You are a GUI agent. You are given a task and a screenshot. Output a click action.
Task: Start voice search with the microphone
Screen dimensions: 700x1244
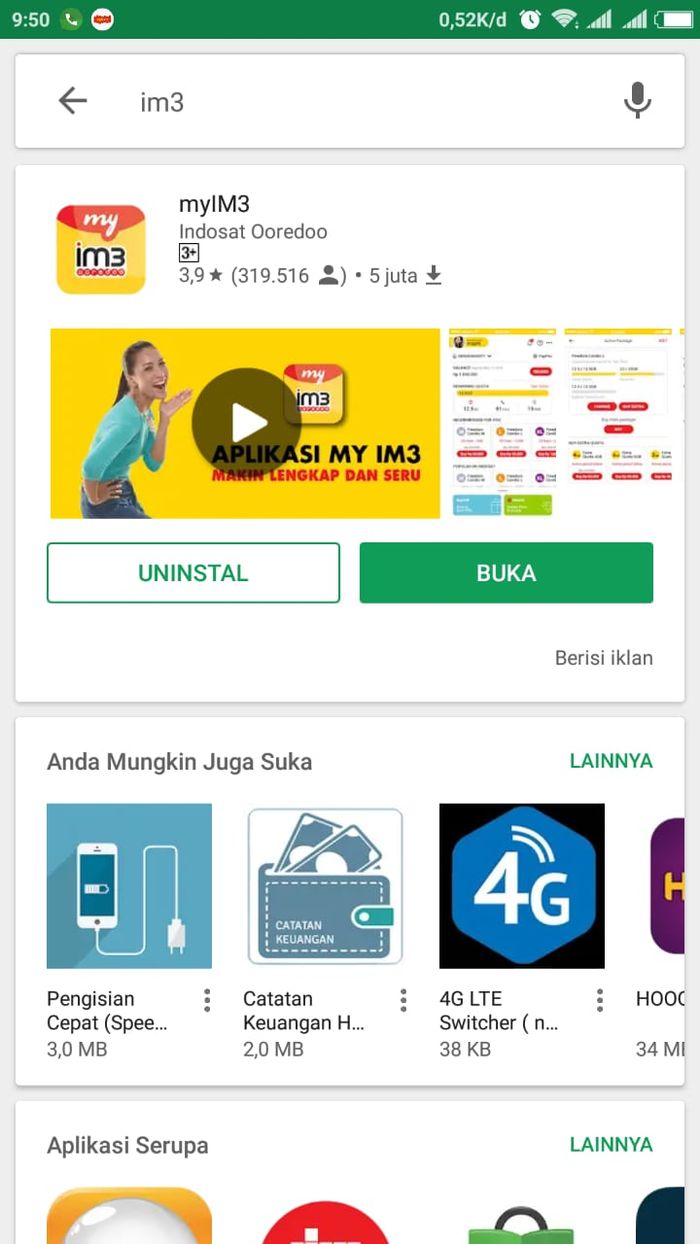(637, 101)
